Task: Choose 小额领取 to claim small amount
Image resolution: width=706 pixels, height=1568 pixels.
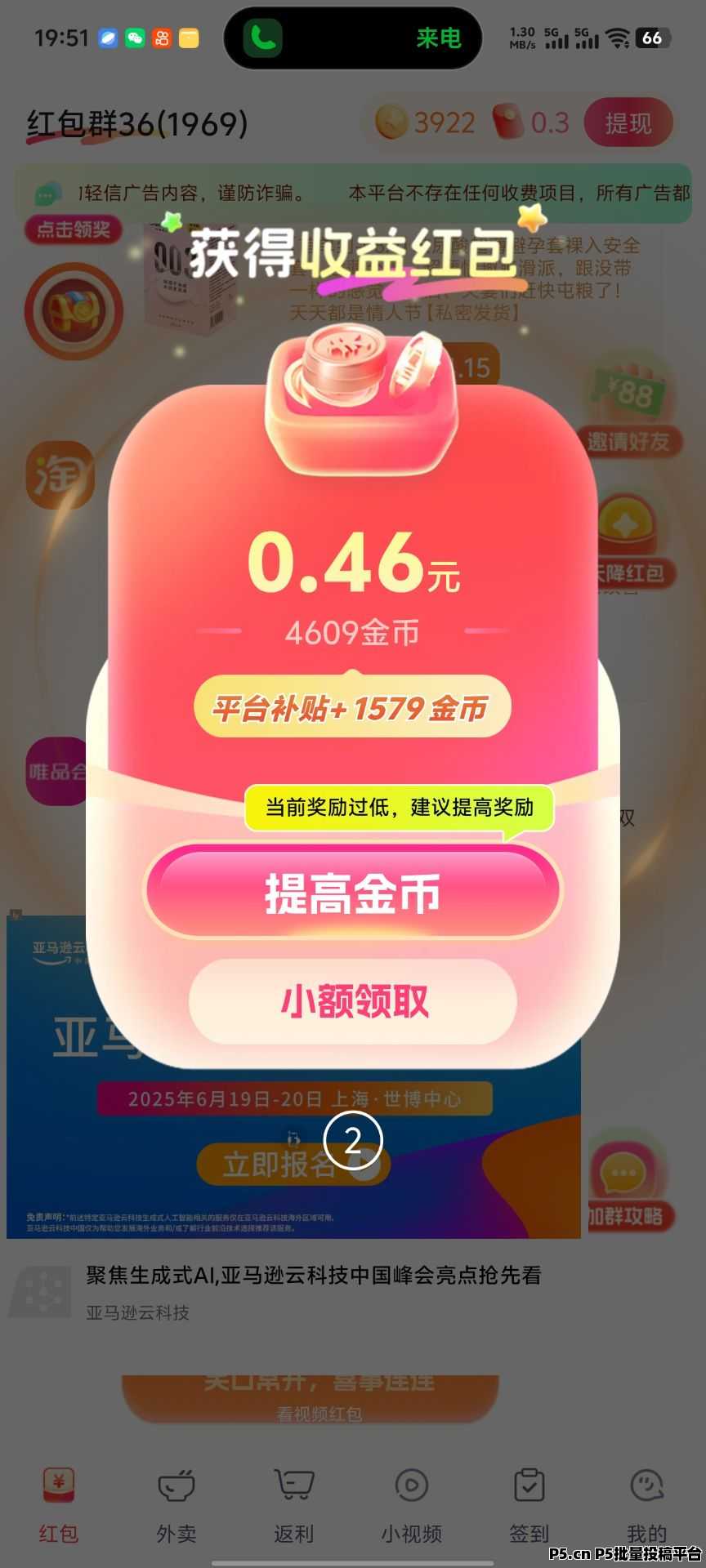Action: [353, 1001]
